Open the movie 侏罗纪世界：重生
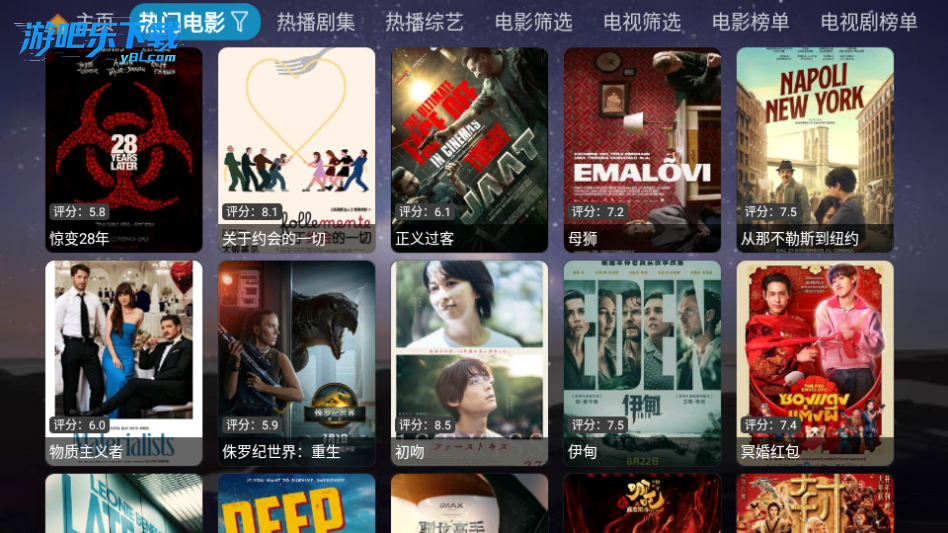Screen dimensions: 948x533 click(297, 363)
